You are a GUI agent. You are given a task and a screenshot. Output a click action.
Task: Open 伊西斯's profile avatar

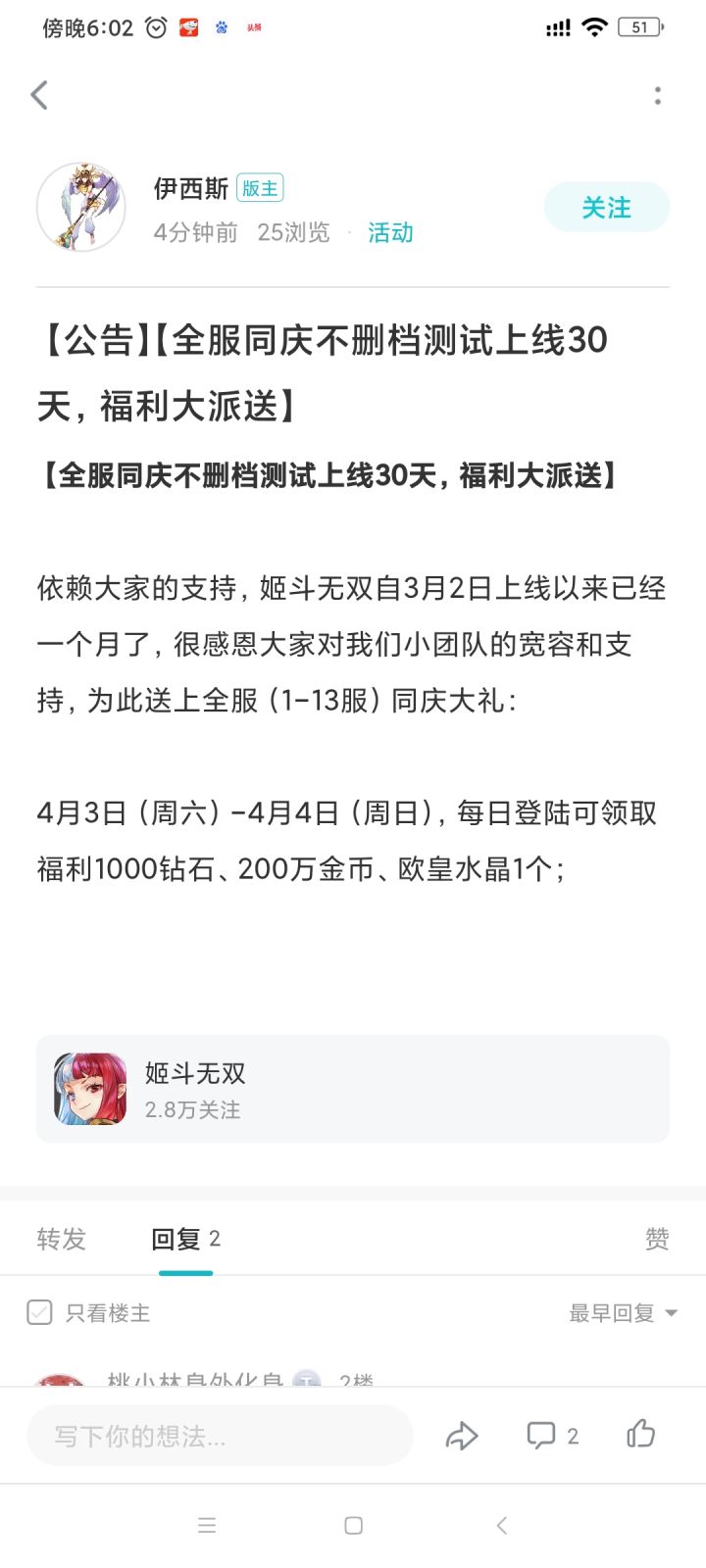81,207
